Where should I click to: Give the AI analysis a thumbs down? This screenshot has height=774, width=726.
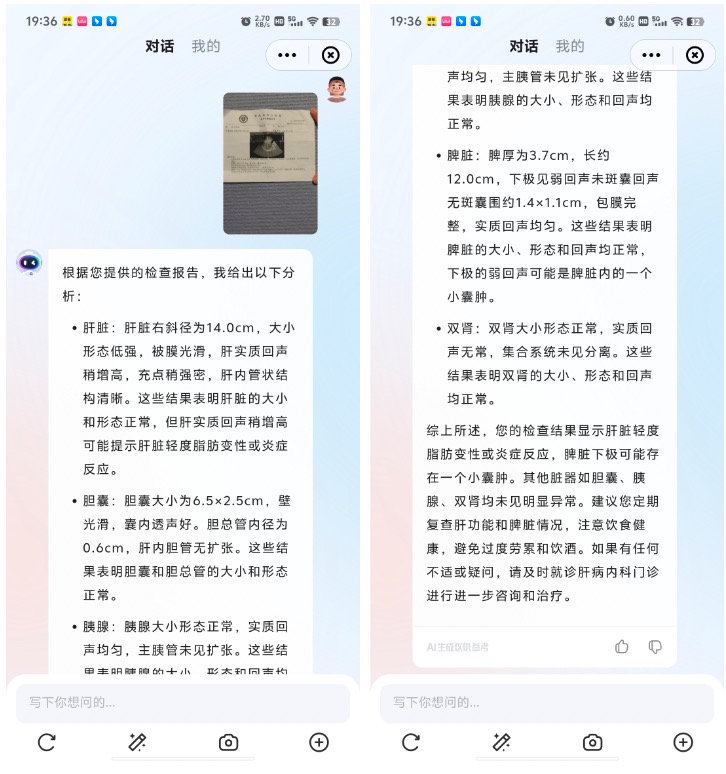655,647
